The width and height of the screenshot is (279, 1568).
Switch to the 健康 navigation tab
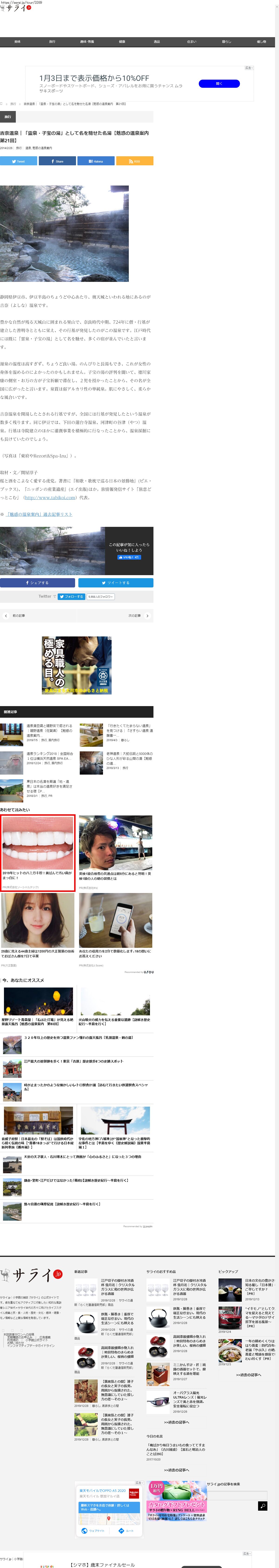(122, 41)
